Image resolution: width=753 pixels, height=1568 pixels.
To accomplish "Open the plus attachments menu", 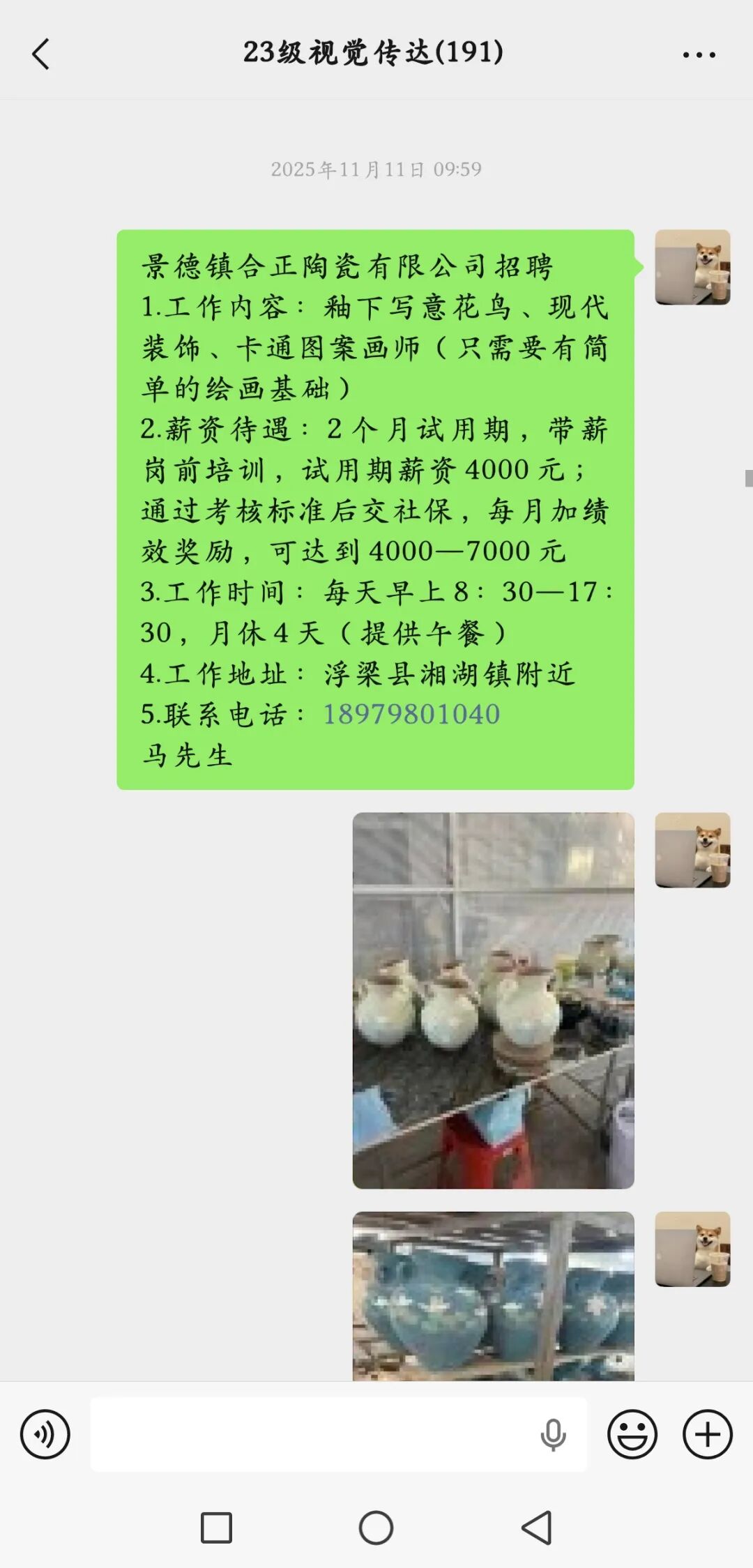I will [707, 1434].
